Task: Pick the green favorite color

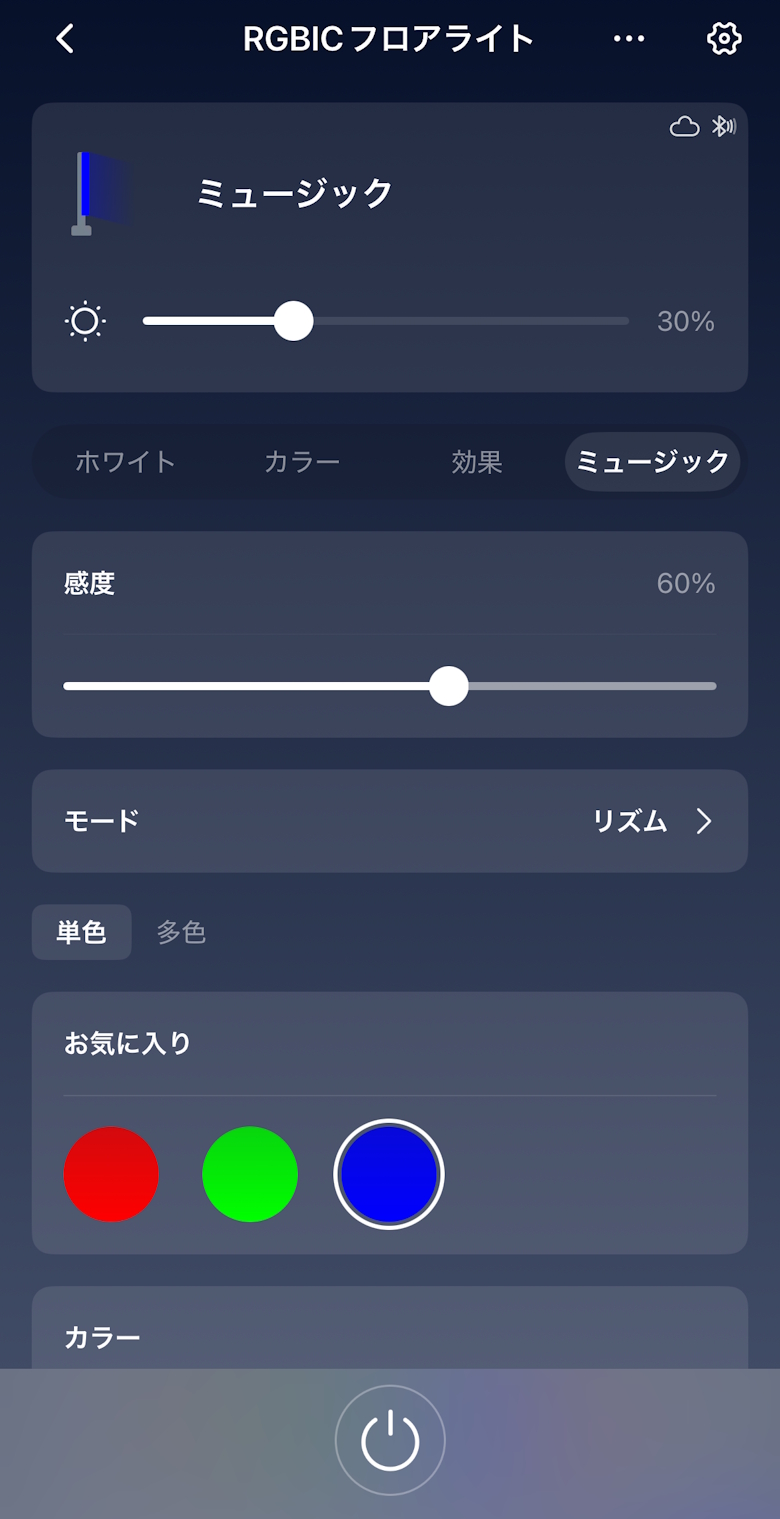Action: coord(250,1174)
